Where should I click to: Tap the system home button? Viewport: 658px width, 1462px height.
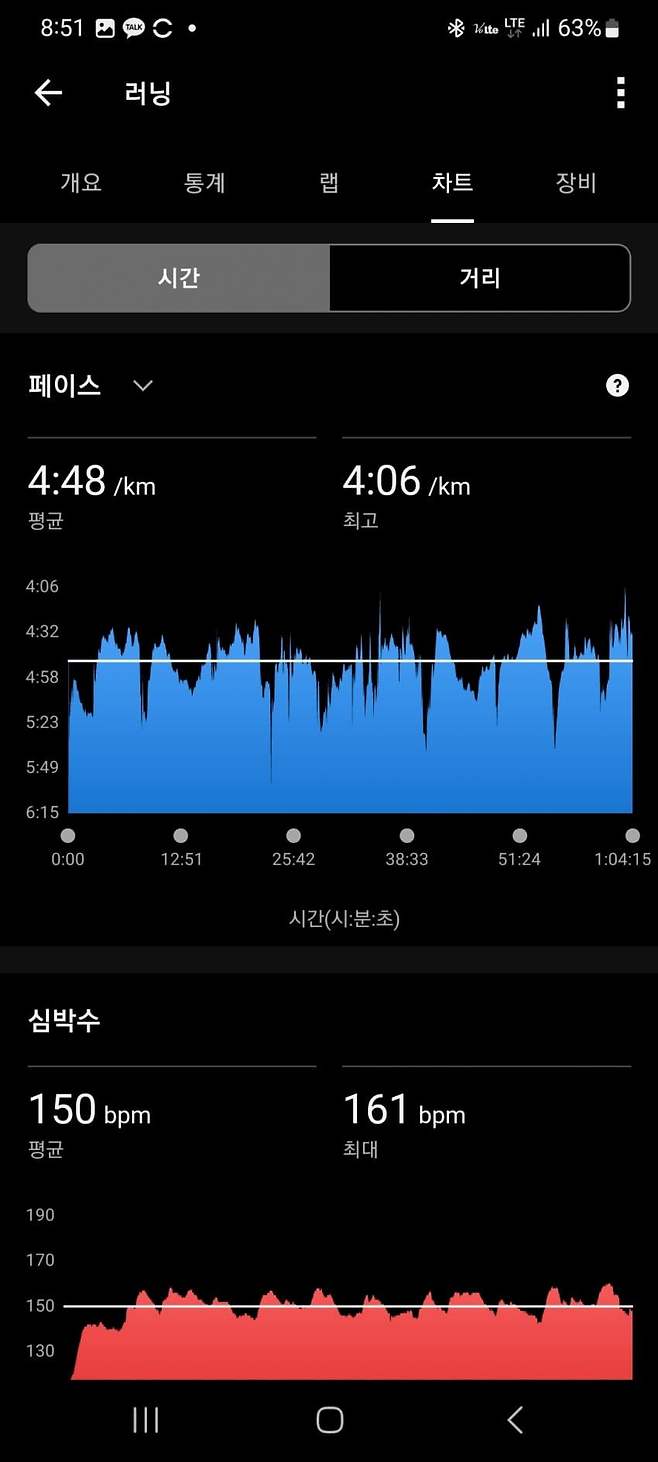click(x=329, y=1419)
